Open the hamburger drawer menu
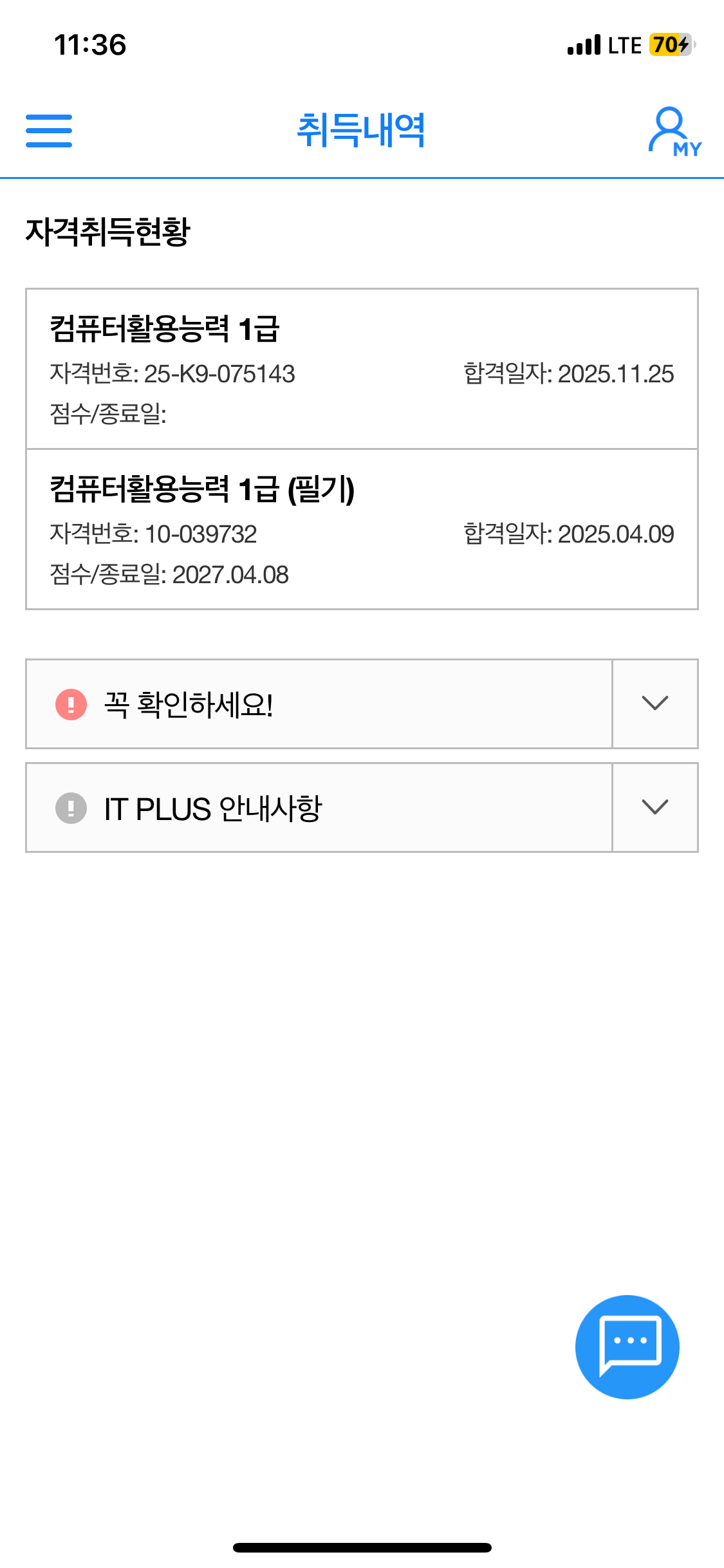Screen dimensions: 724x1568 [x=49, y=131]
